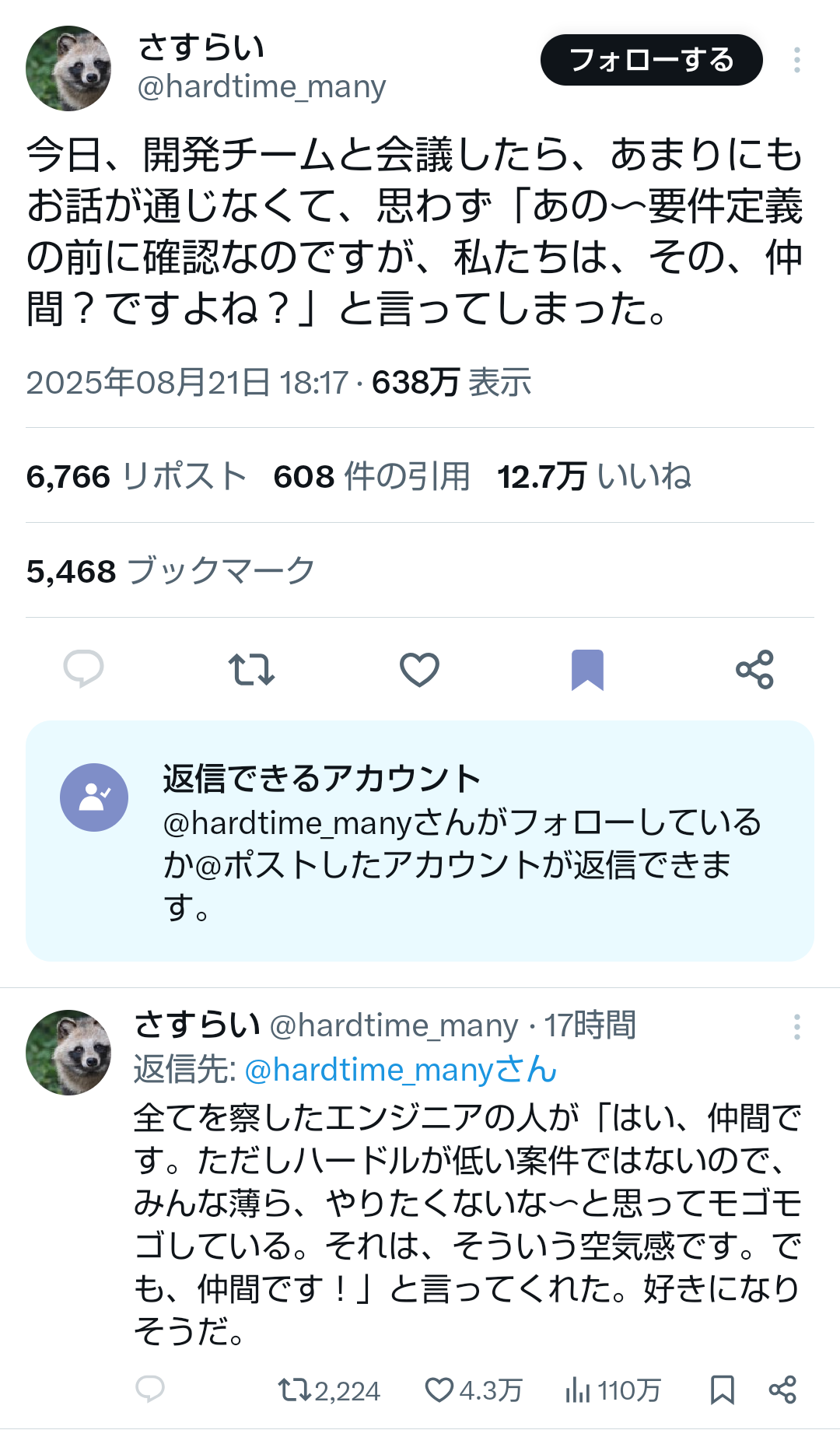
Task: View the 5,468 ブックマーク count
Action: (168, 570)
